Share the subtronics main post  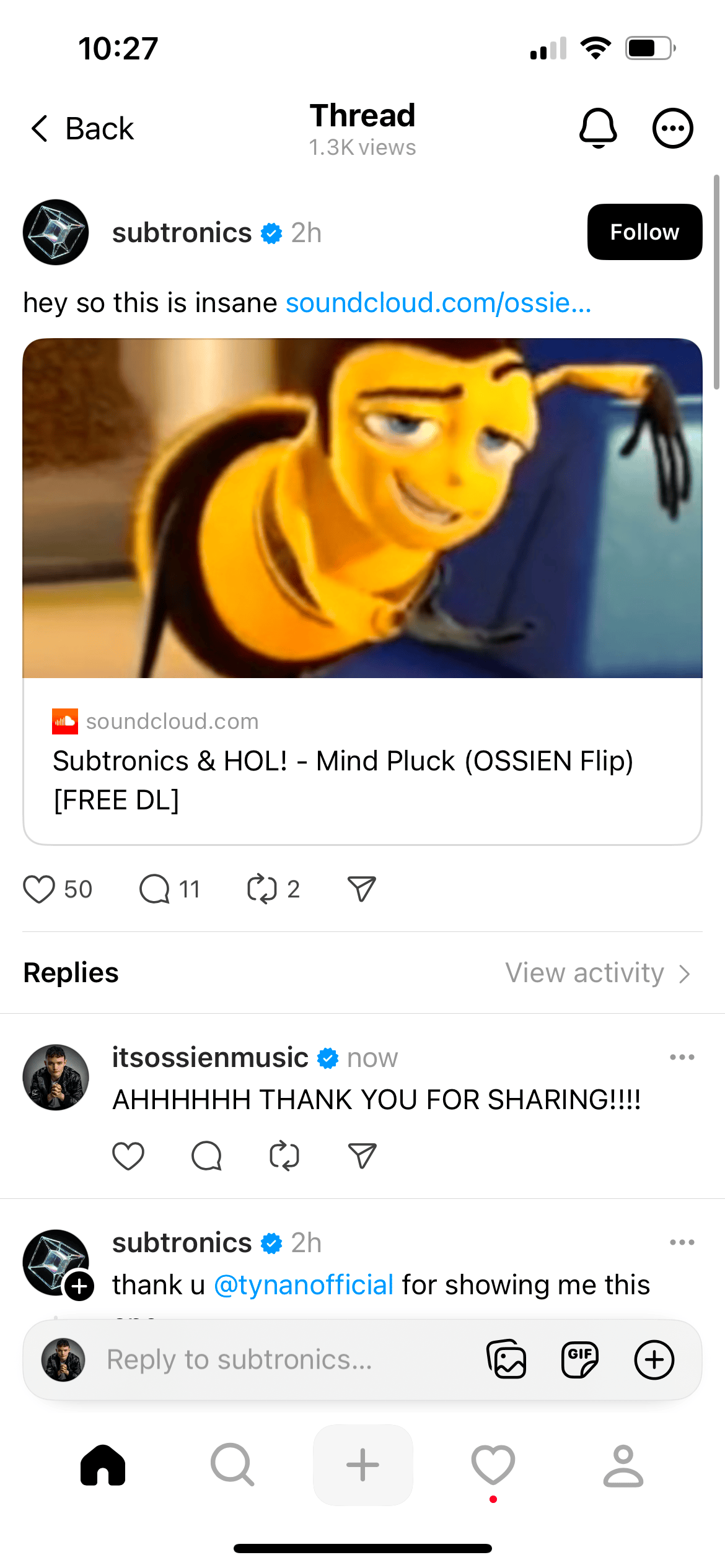tap(362, 889)
